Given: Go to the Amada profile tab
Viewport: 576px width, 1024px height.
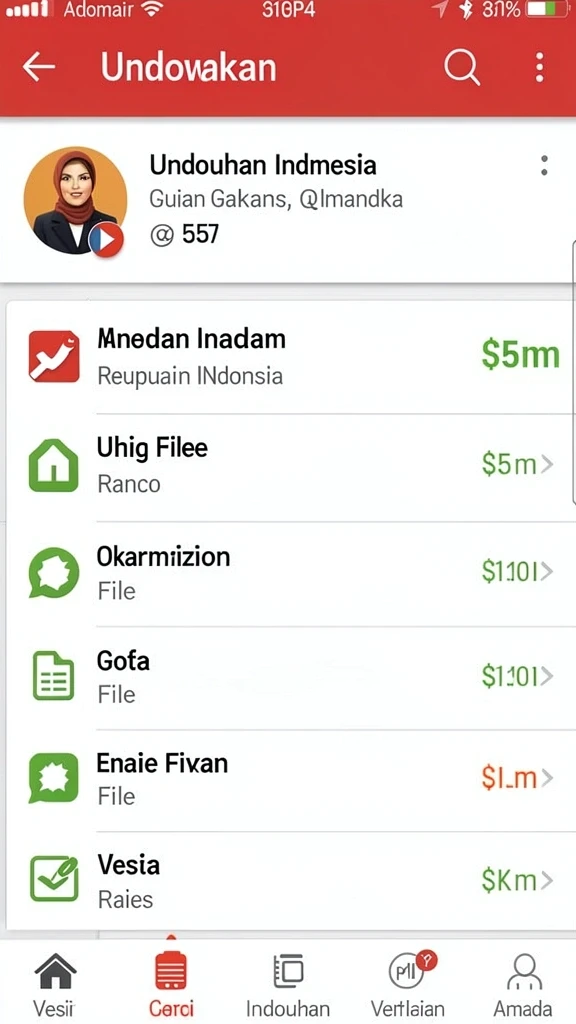Looking at the screenshot, I should (522, 984).
